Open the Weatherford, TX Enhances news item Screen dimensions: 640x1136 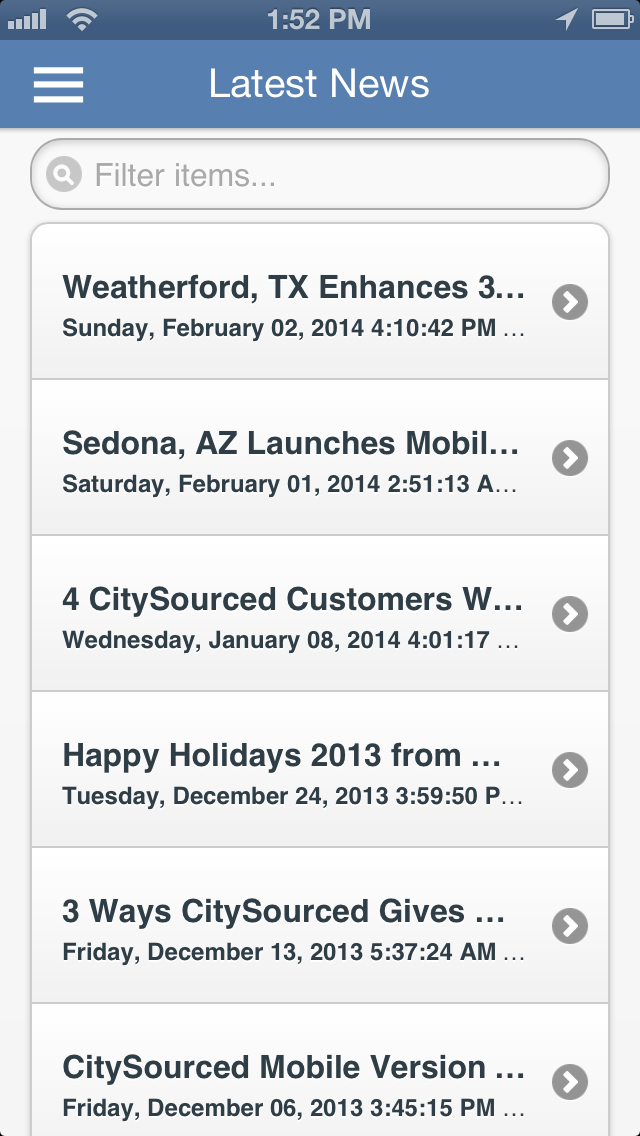pyautogui.click(x=320, y=301)
